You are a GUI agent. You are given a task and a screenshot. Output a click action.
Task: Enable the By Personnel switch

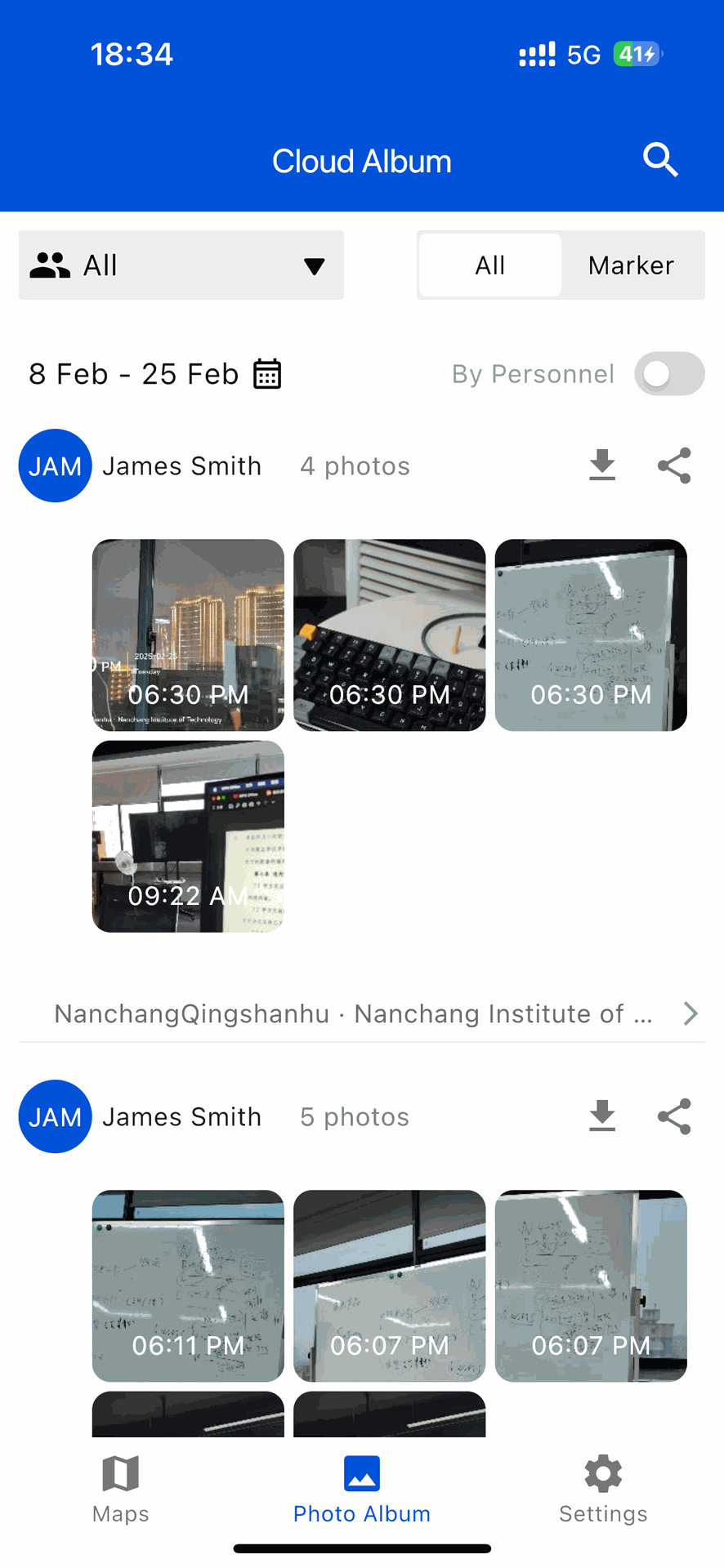[668, 374]
